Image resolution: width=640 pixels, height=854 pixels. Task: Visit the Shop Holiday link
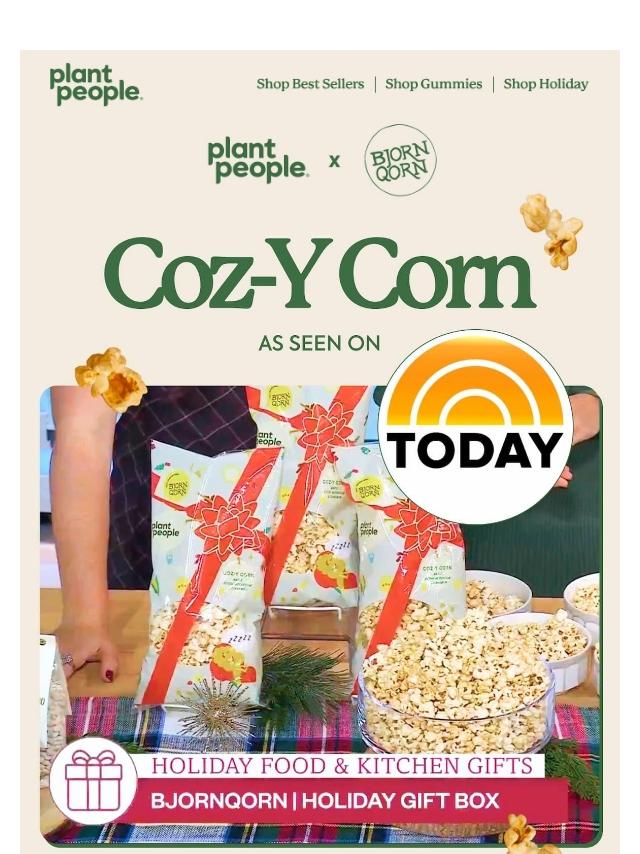pos(545,84)
